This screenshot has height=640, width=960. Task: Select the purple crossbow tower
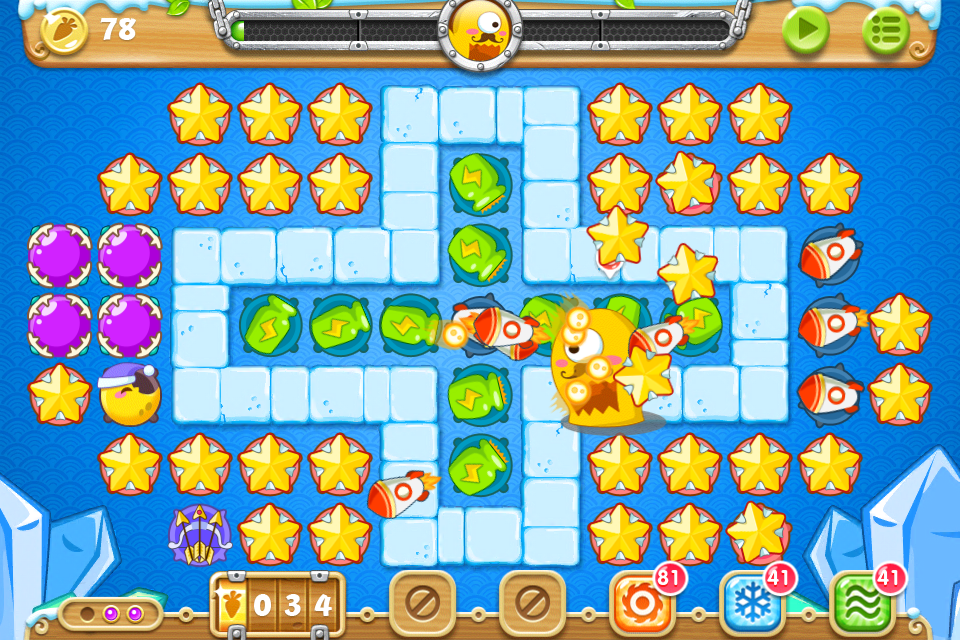[x=199, y=535]
